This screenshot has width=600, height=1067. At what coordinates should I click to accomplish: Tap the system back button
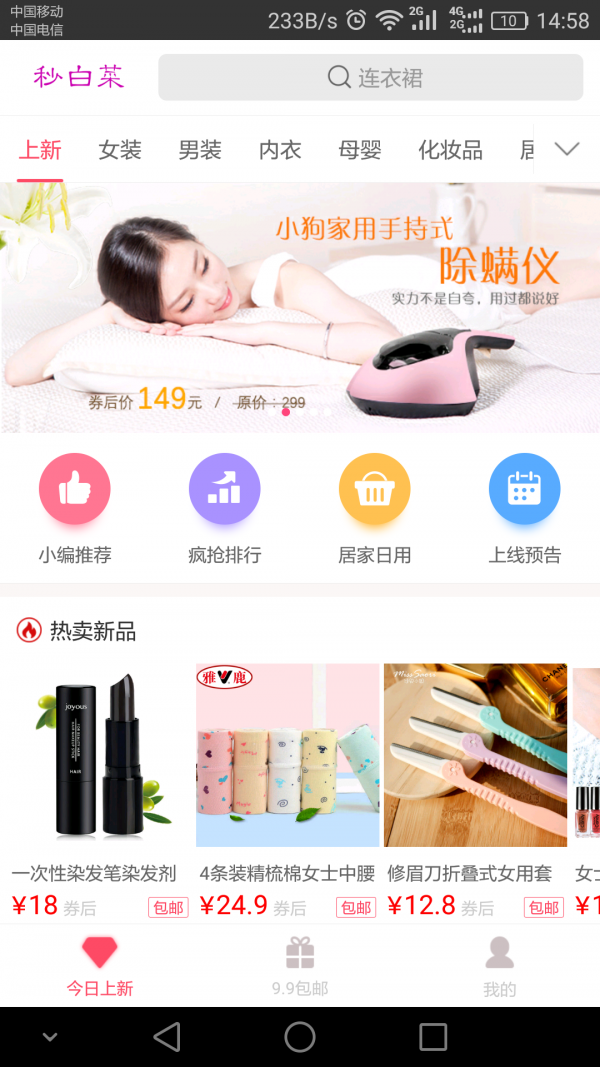coord(167,1037)
